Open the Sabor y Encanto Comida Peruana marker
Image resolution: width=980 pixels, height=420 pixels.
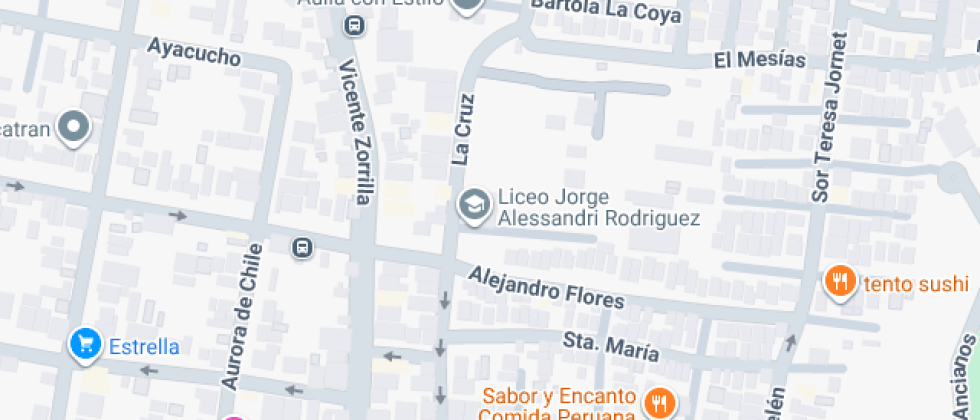click(657, 403)
